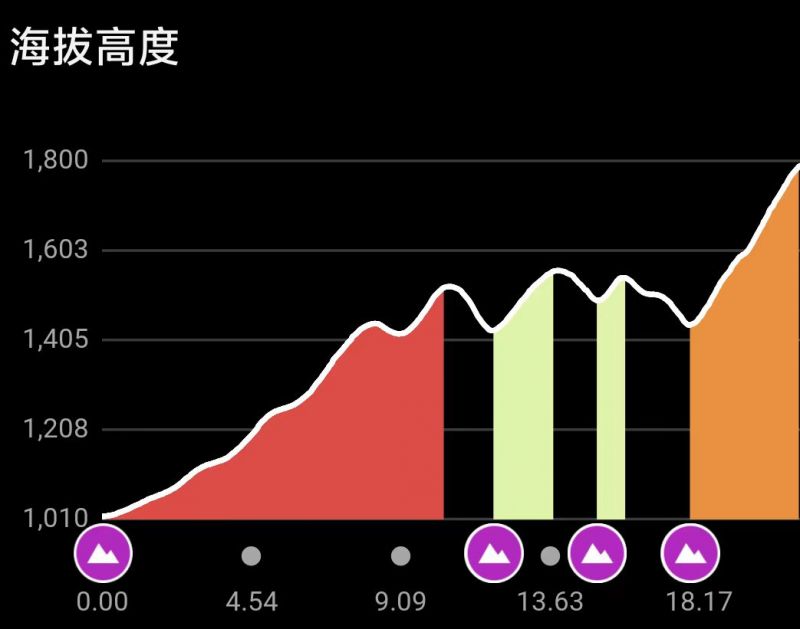The width and height of the screenshot is (800, 629).
Task: Select the climb marker just after 13.63
Action: [597, 553]
